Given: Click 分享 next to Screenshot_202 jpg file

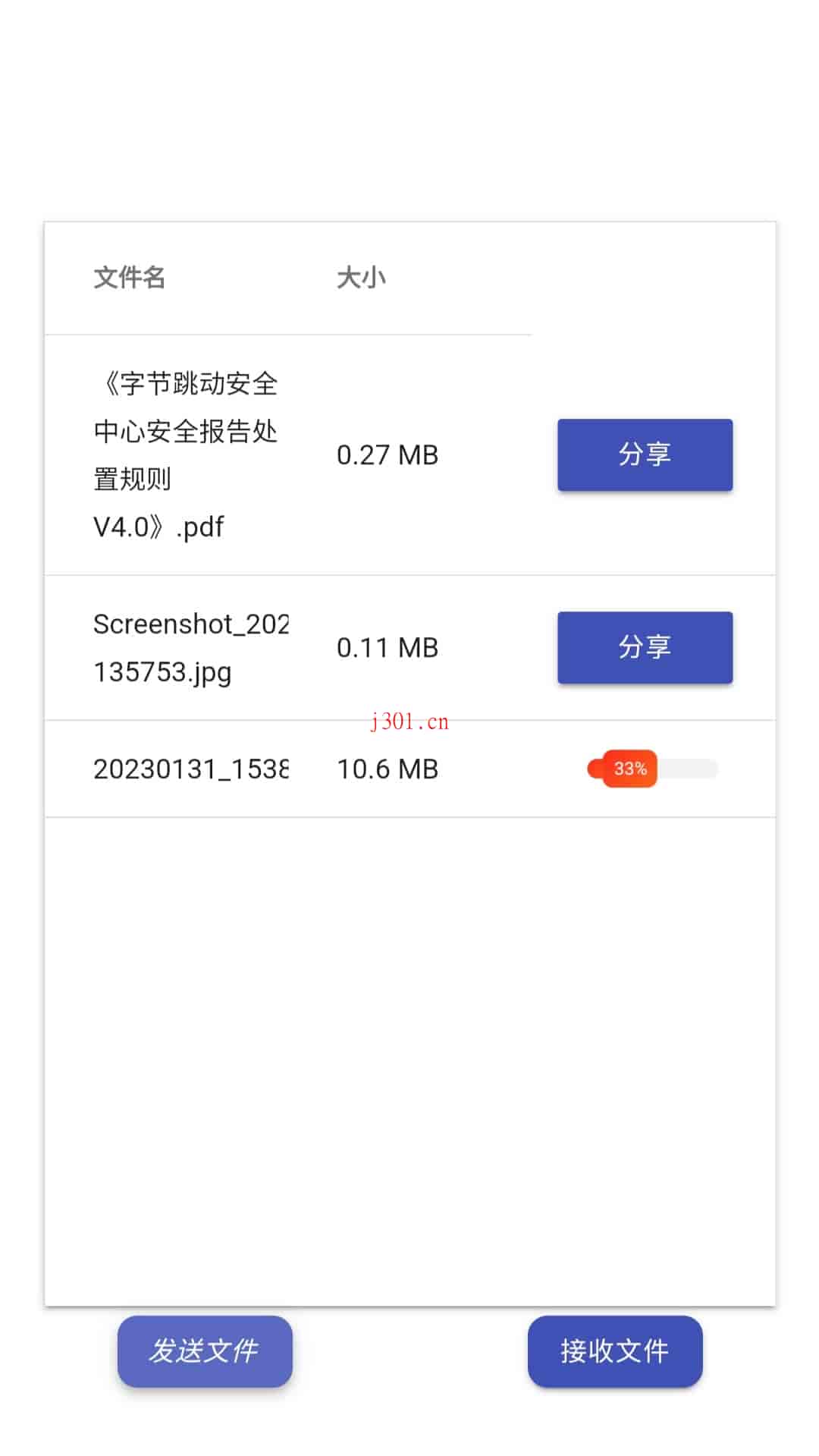Looking at the screenshot, I should (x=644, y=647).
